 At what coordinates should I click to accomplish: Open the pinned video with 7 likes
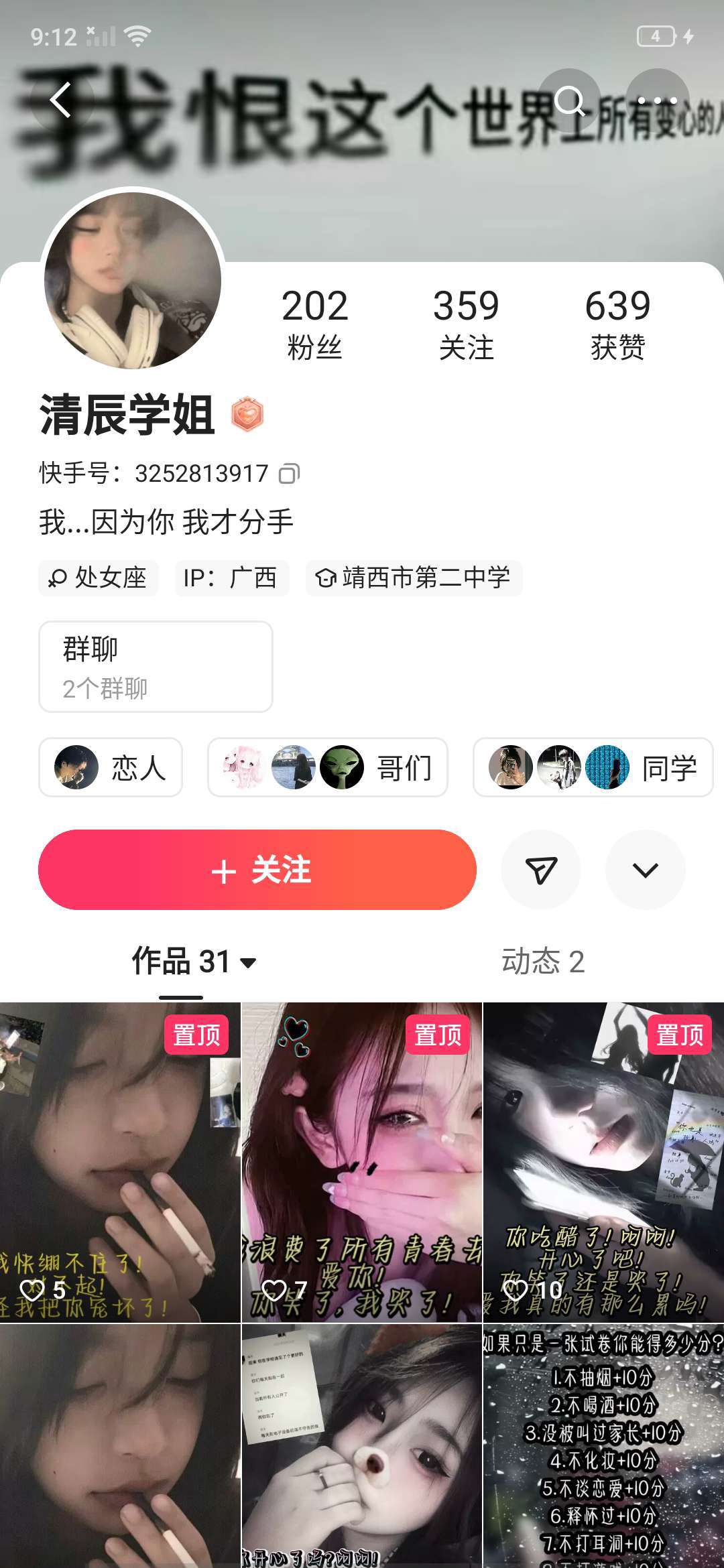click(361, 1162)
